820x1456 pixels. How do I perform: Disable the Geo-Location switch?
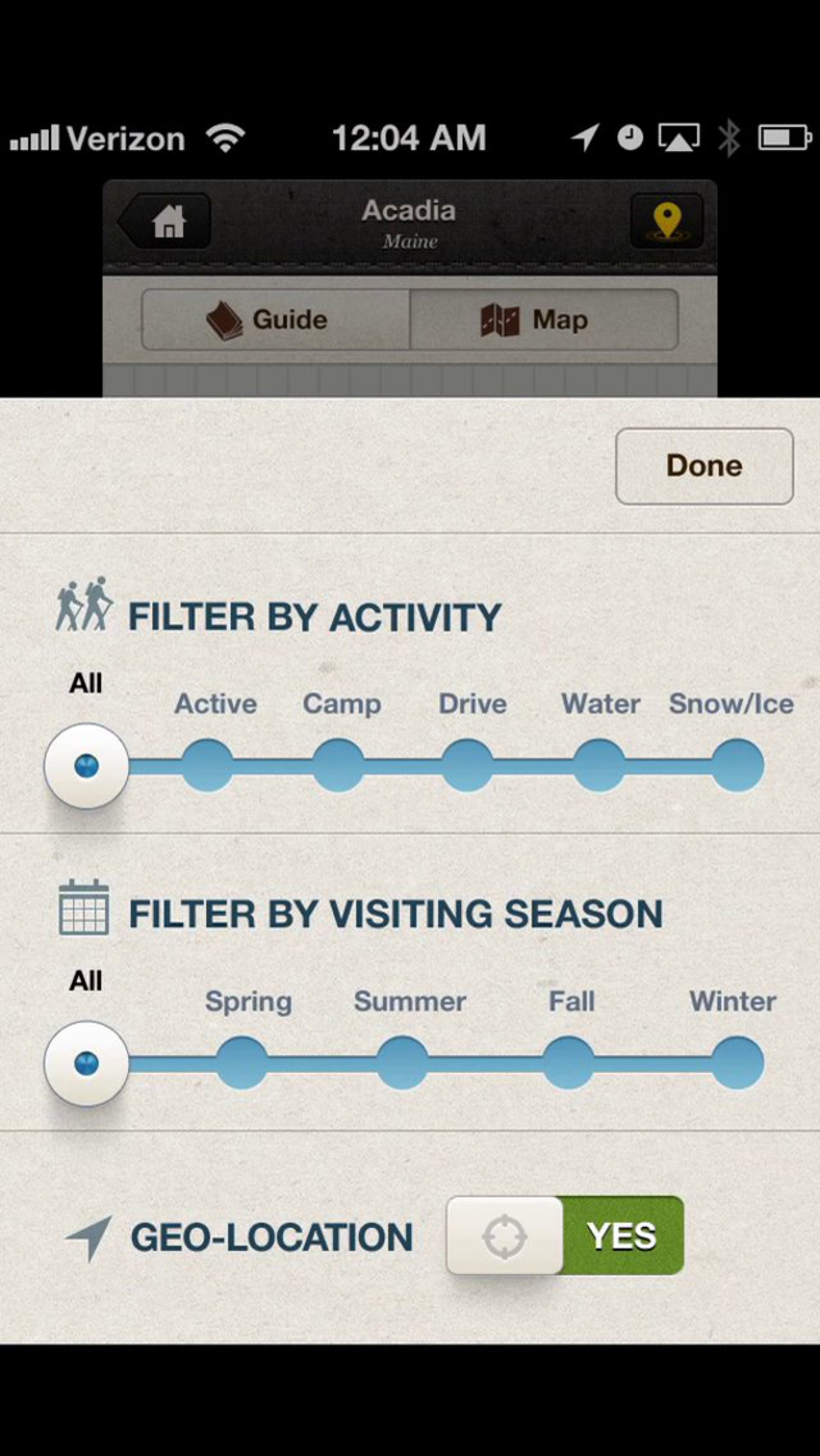coord(565,1235)
